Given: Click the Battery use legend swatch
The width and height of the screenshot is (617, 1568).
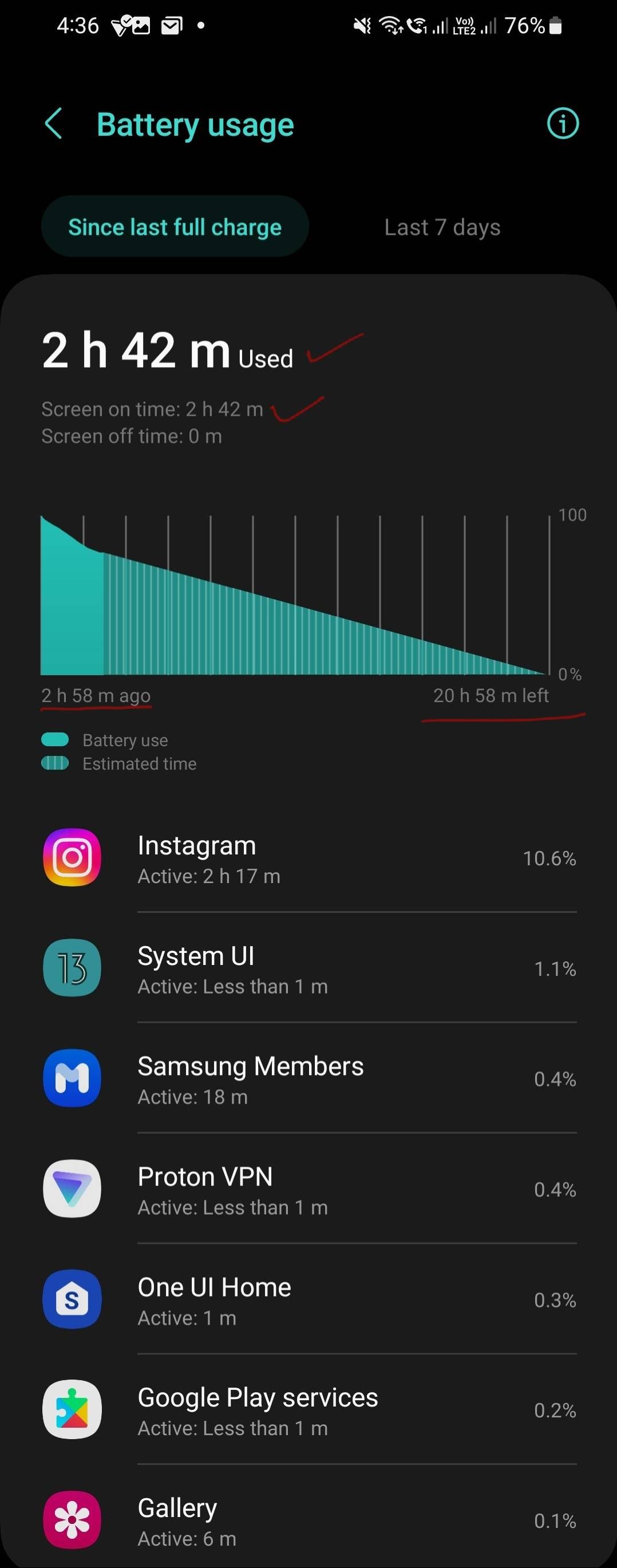Looking at the screenshot, I should click(56, 739).
